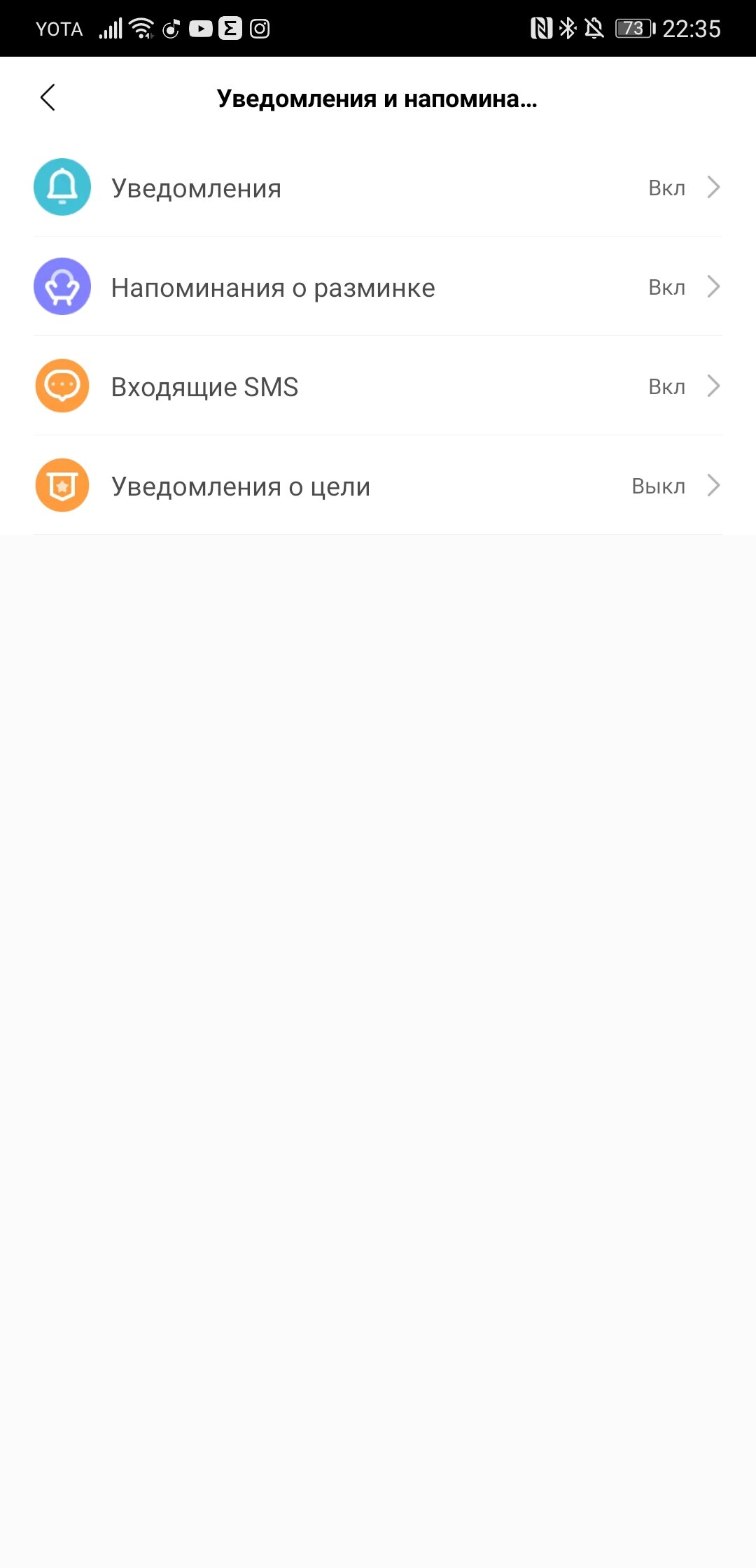Open the Входящие SMS row

coord(378,386)
